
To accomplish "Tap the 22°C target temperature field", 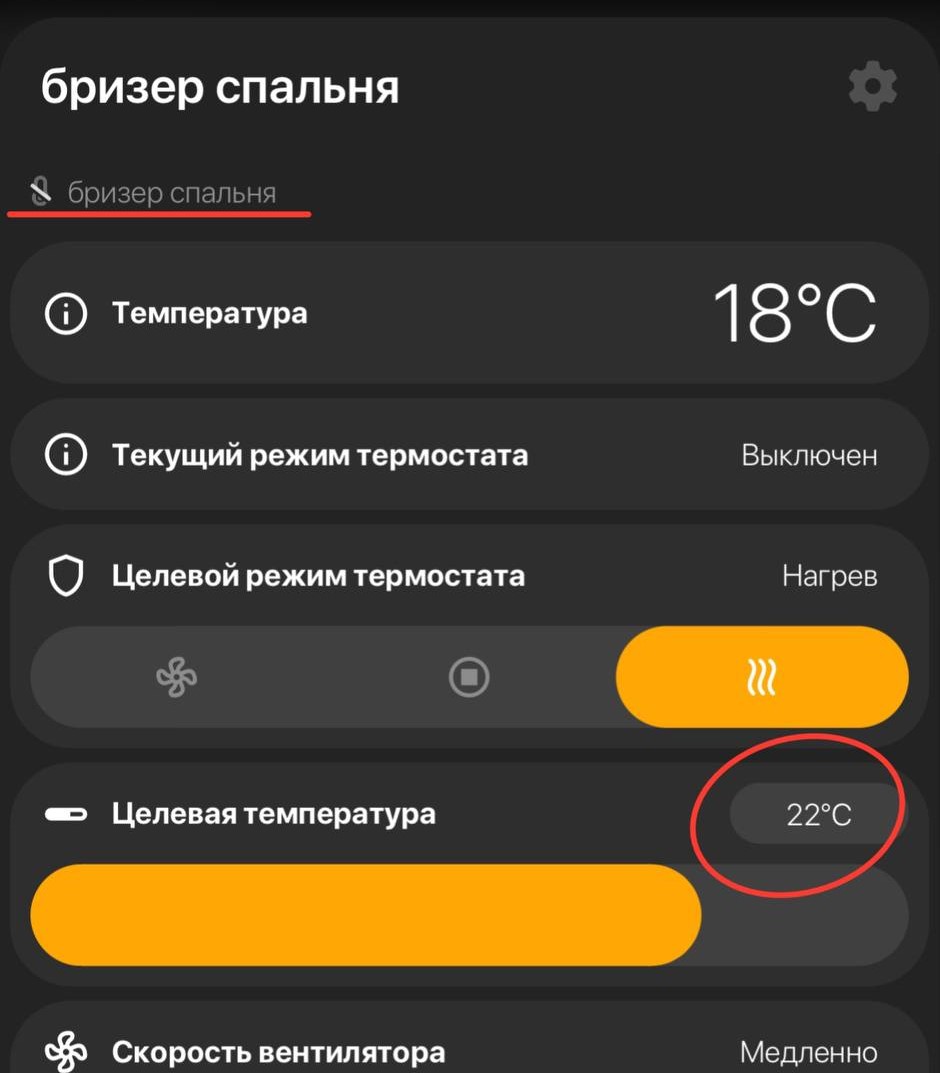I will 818,815.
